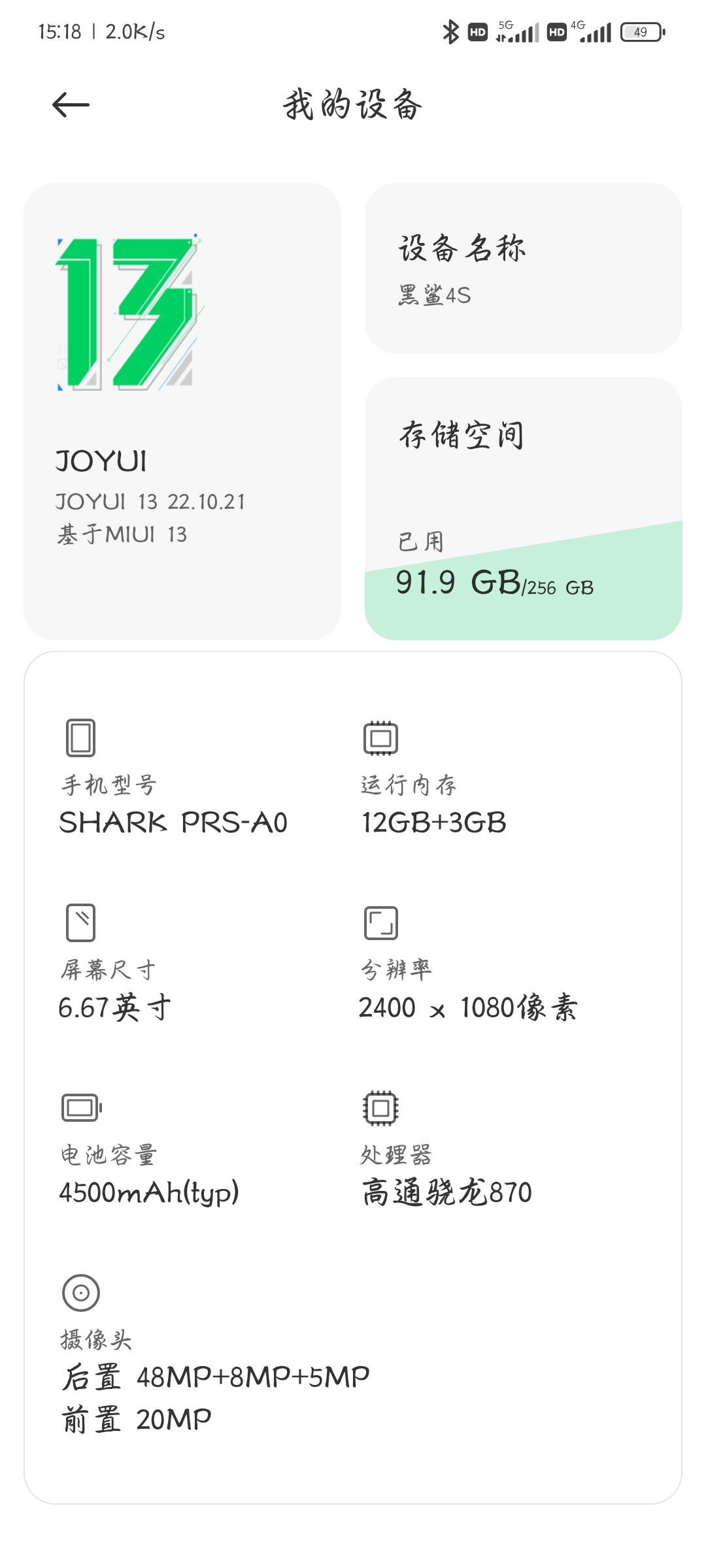Open the 存储空间 storage card

pyautogui.click(x=523, y=508)
